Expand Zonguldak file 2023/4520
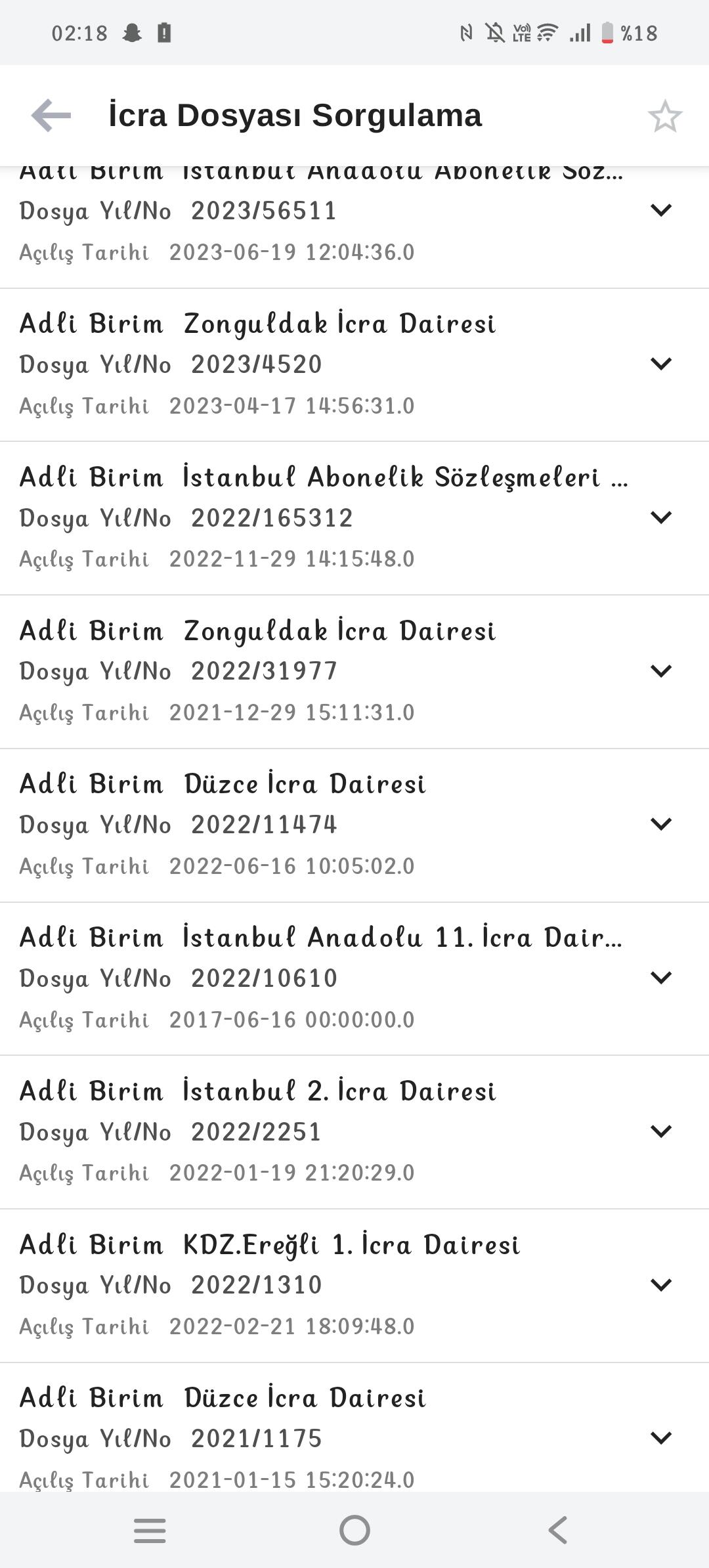 pos(660,364)
